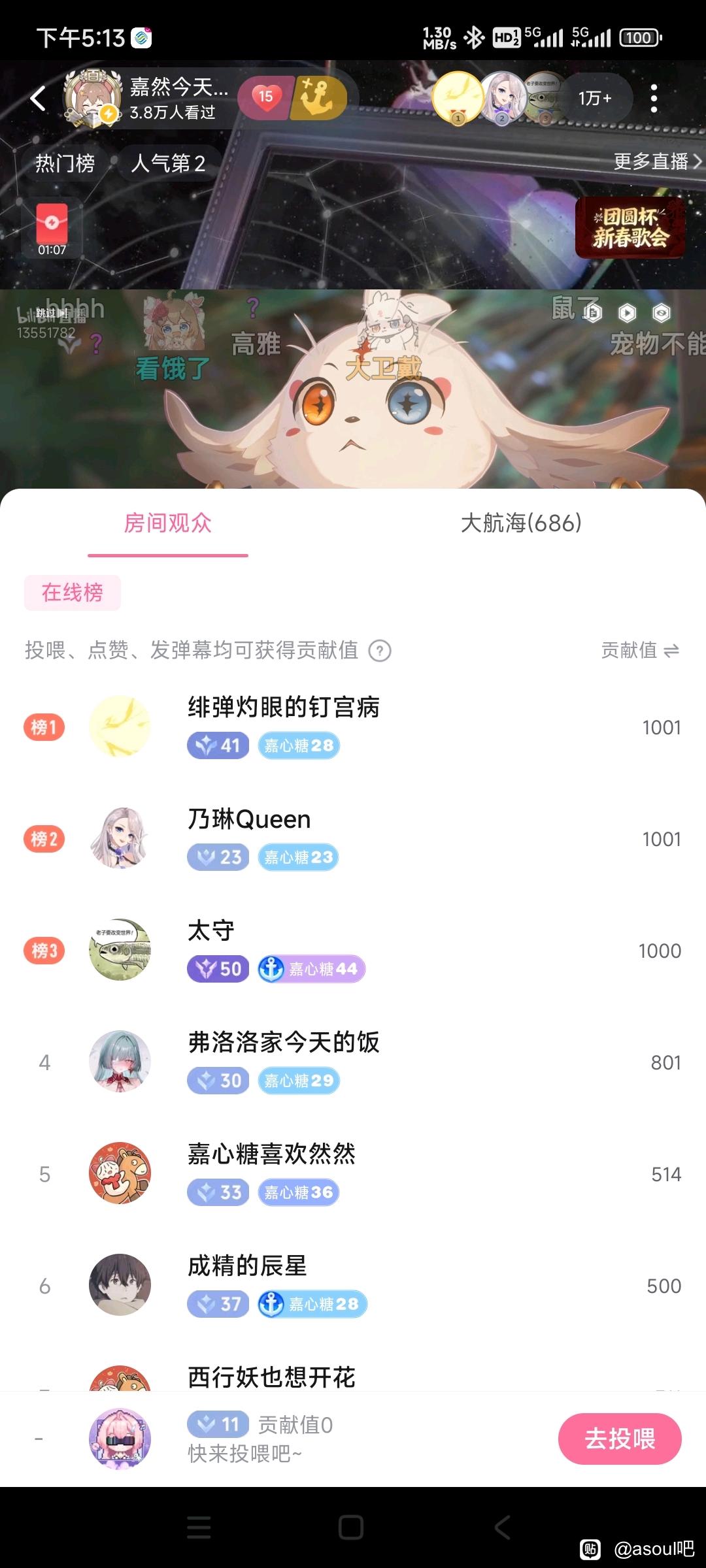Open the 更多直播 link

click(656, 161)
